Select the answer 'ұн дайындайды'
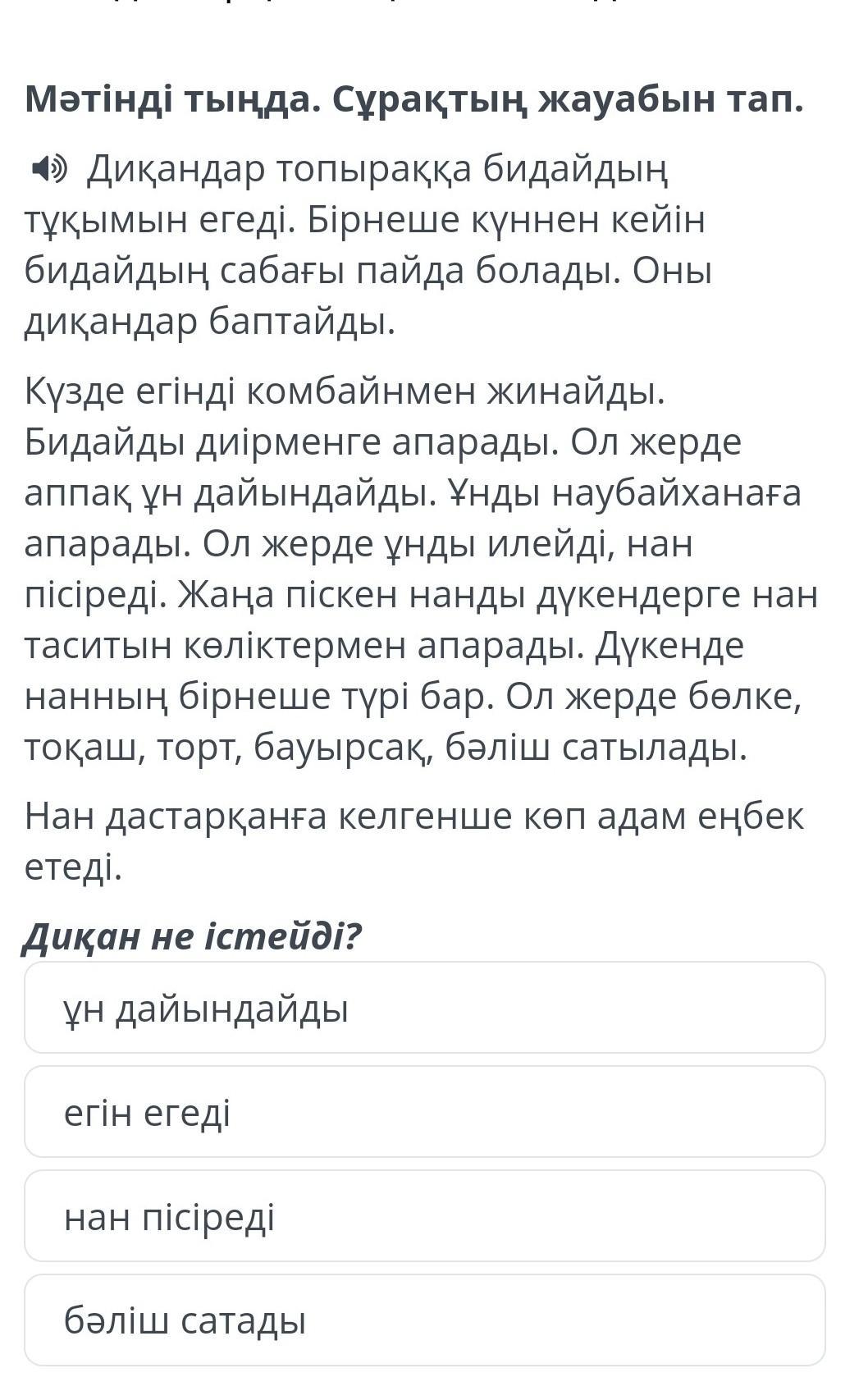The height and width of the screenshot is (1400, 868). pos(424,1008)
